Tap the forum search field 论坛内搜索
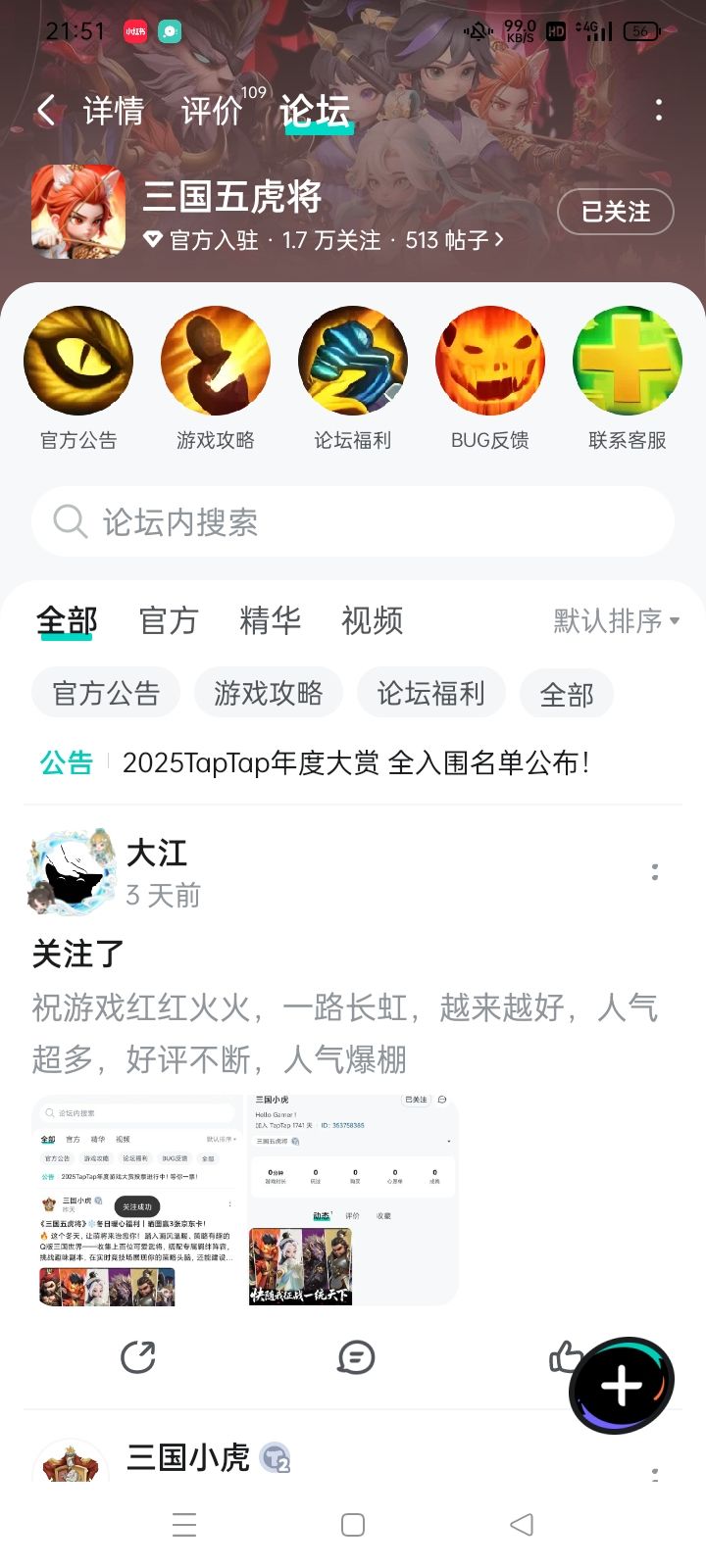 353,521
